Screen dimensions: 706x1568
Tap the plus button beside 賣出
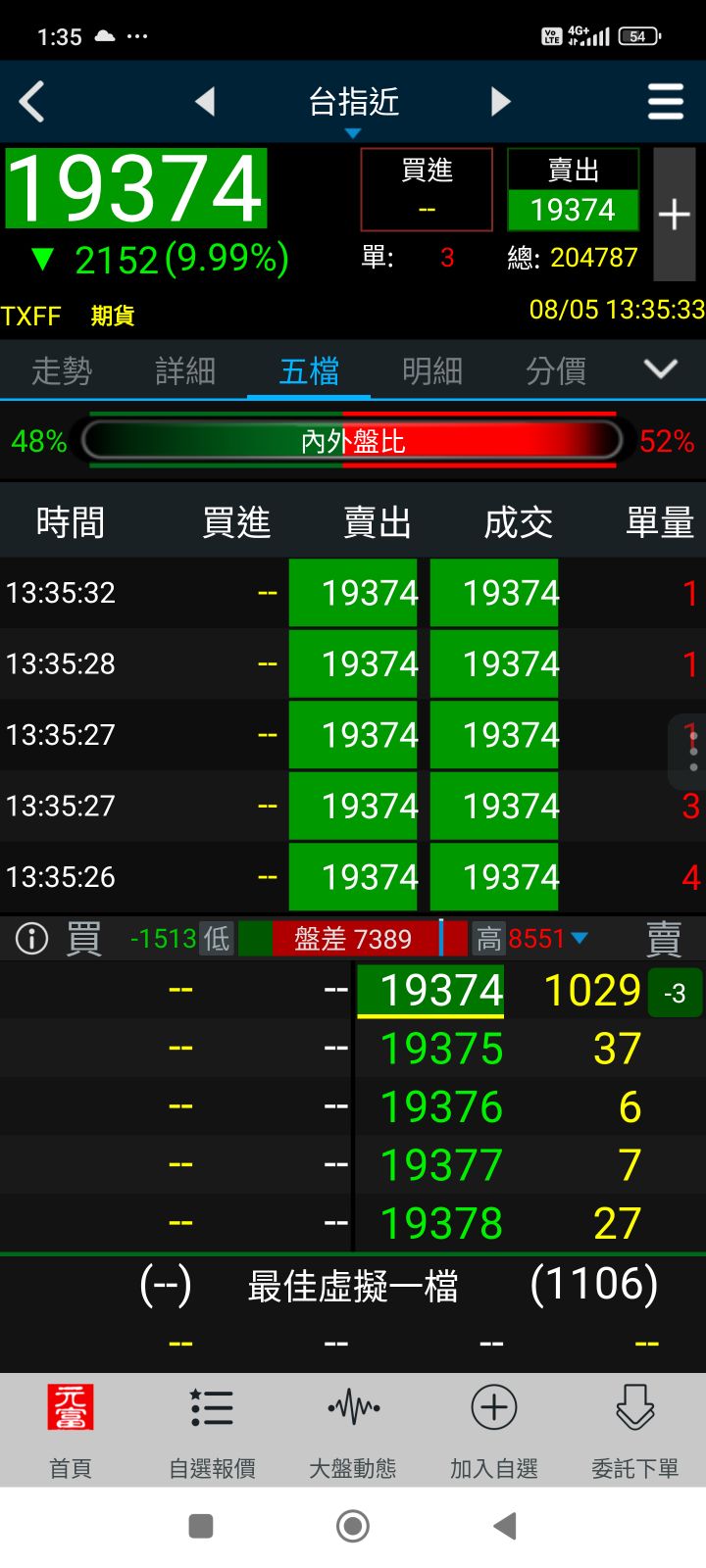point(675,215)
